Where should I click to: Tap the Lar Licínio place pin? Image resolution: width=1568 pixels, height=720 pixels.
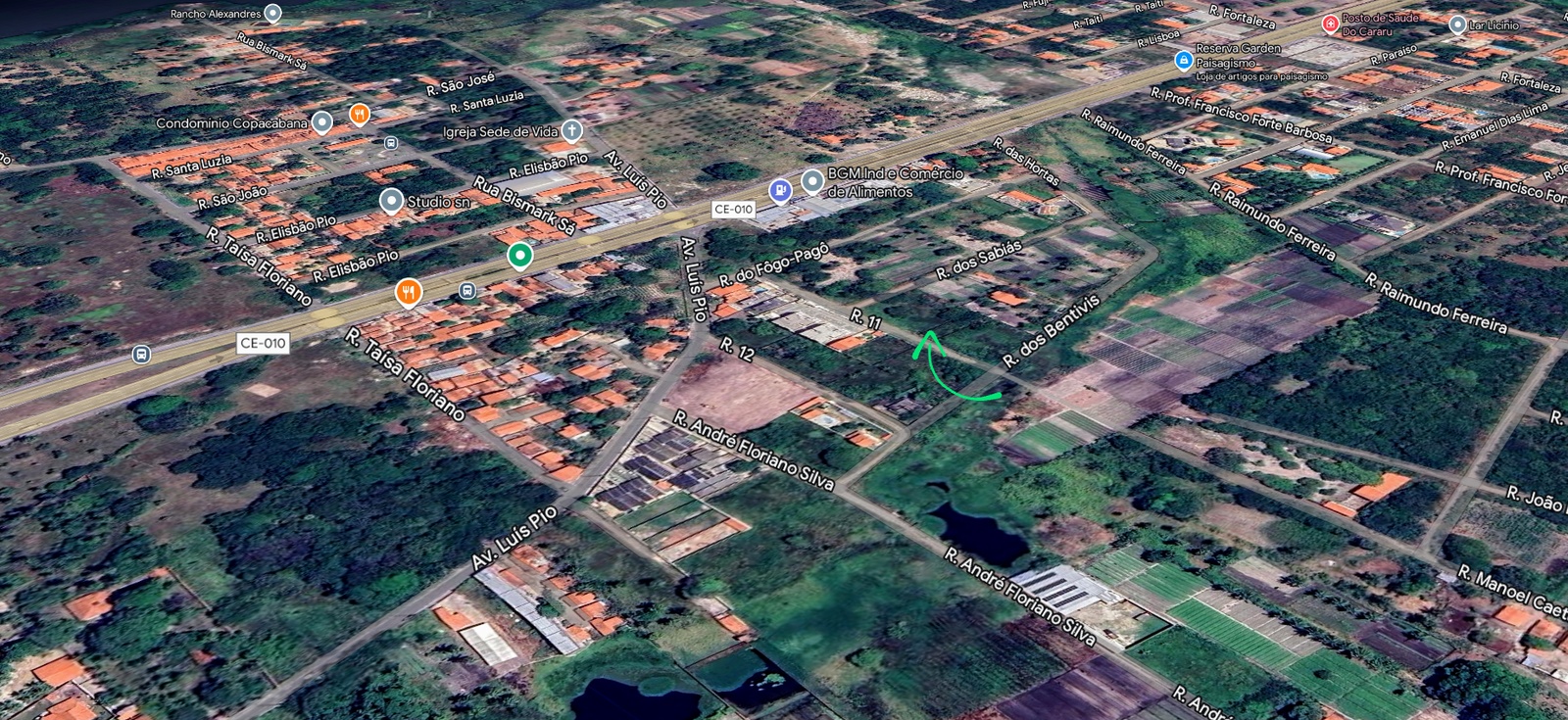[x=1457, y=24]
